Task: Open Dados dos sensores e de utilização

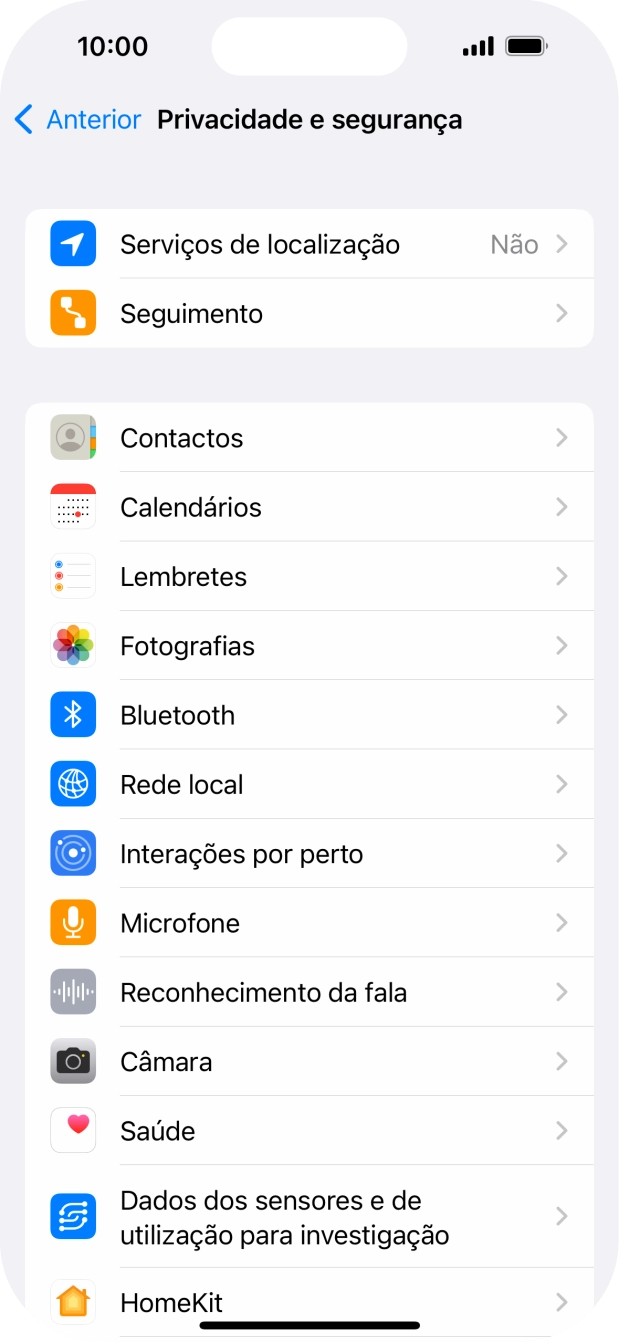Action: tap(309, 1217)
